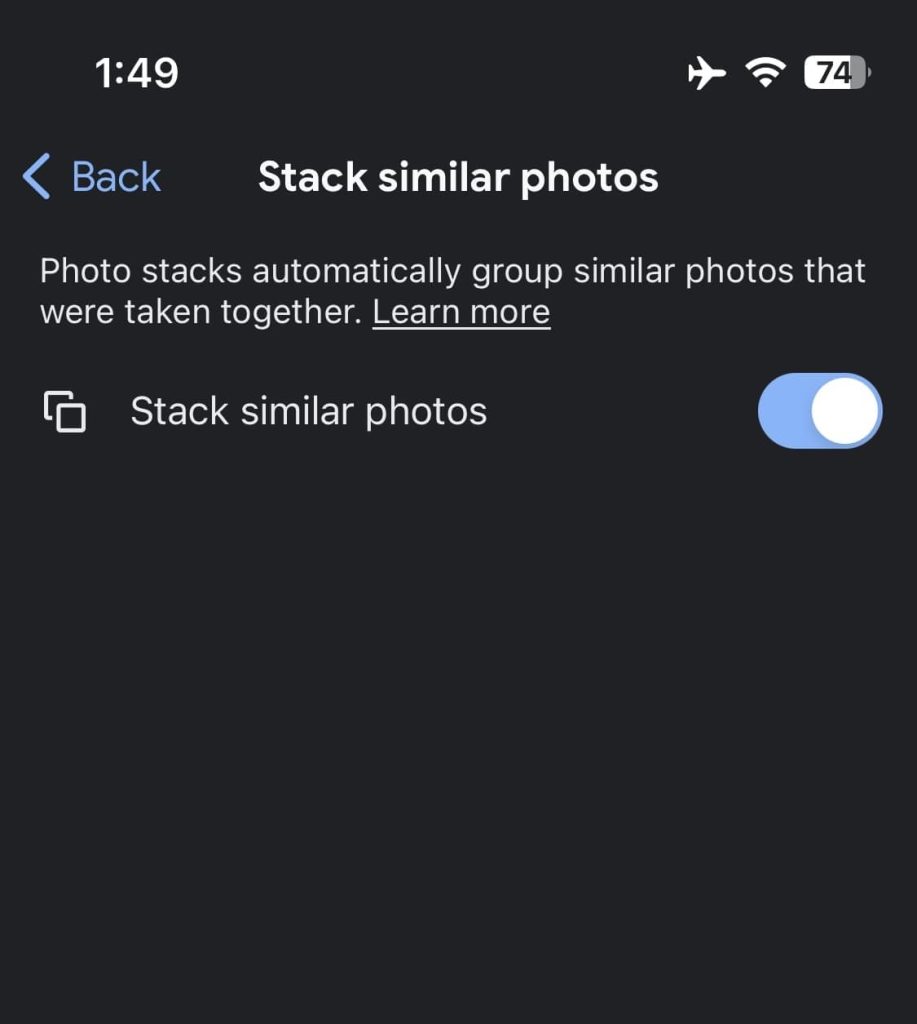Click the airplane mode icon in status bar
This screenshot has width=917, height=1024.
[x=708, y=72]
